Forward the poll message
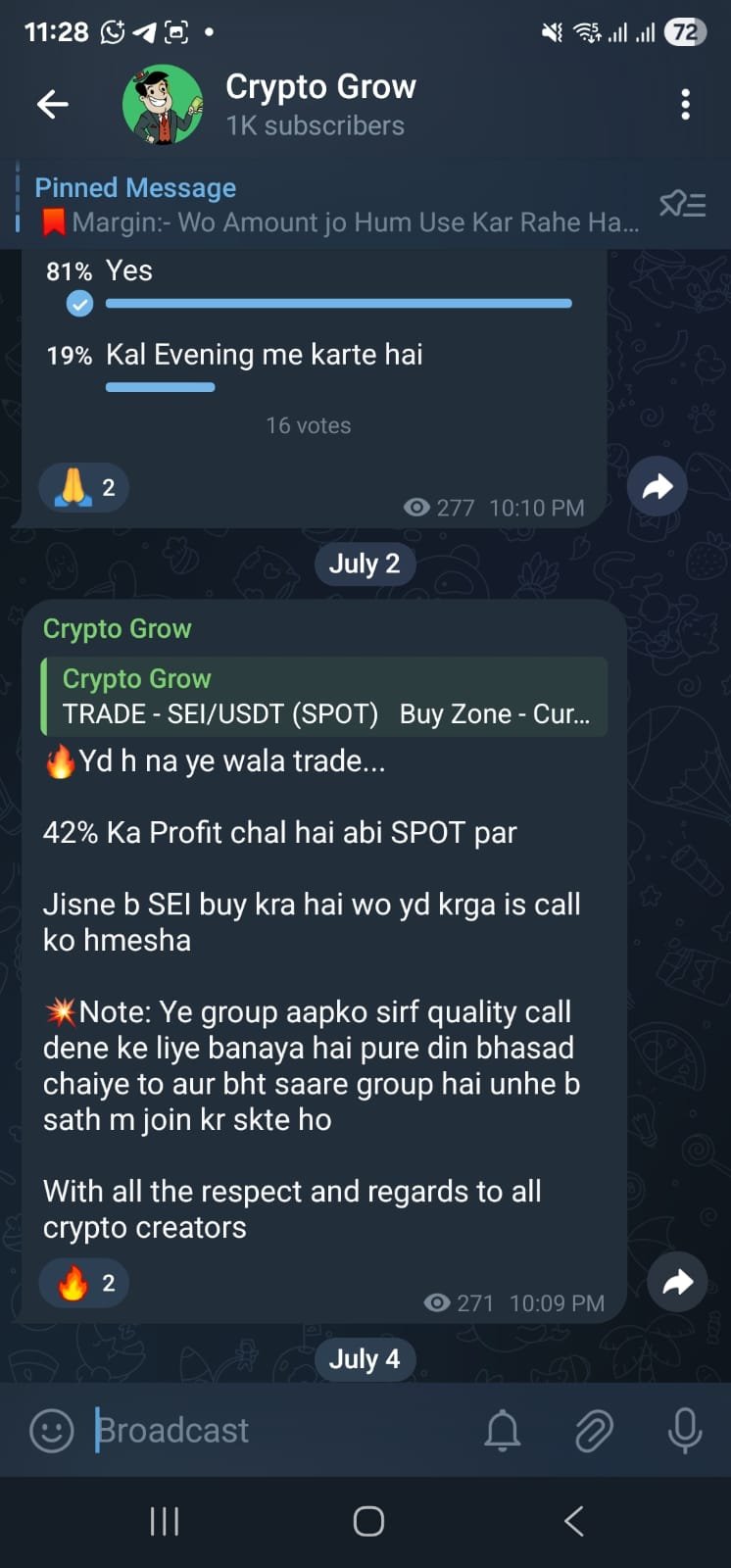Image resolution: width=731 pixels, height=1568 pixels. click(658, 486)
